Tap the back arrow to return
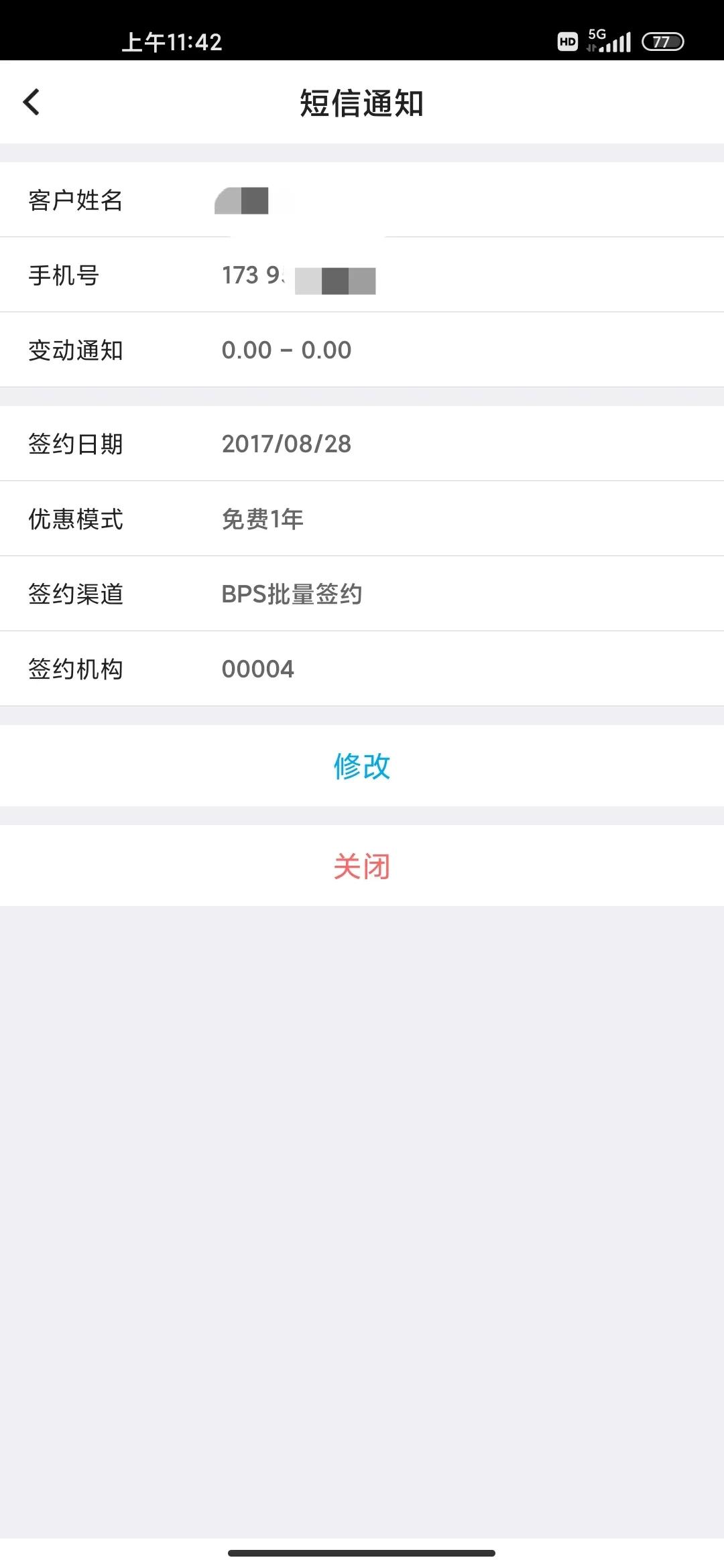 point(29,102)
